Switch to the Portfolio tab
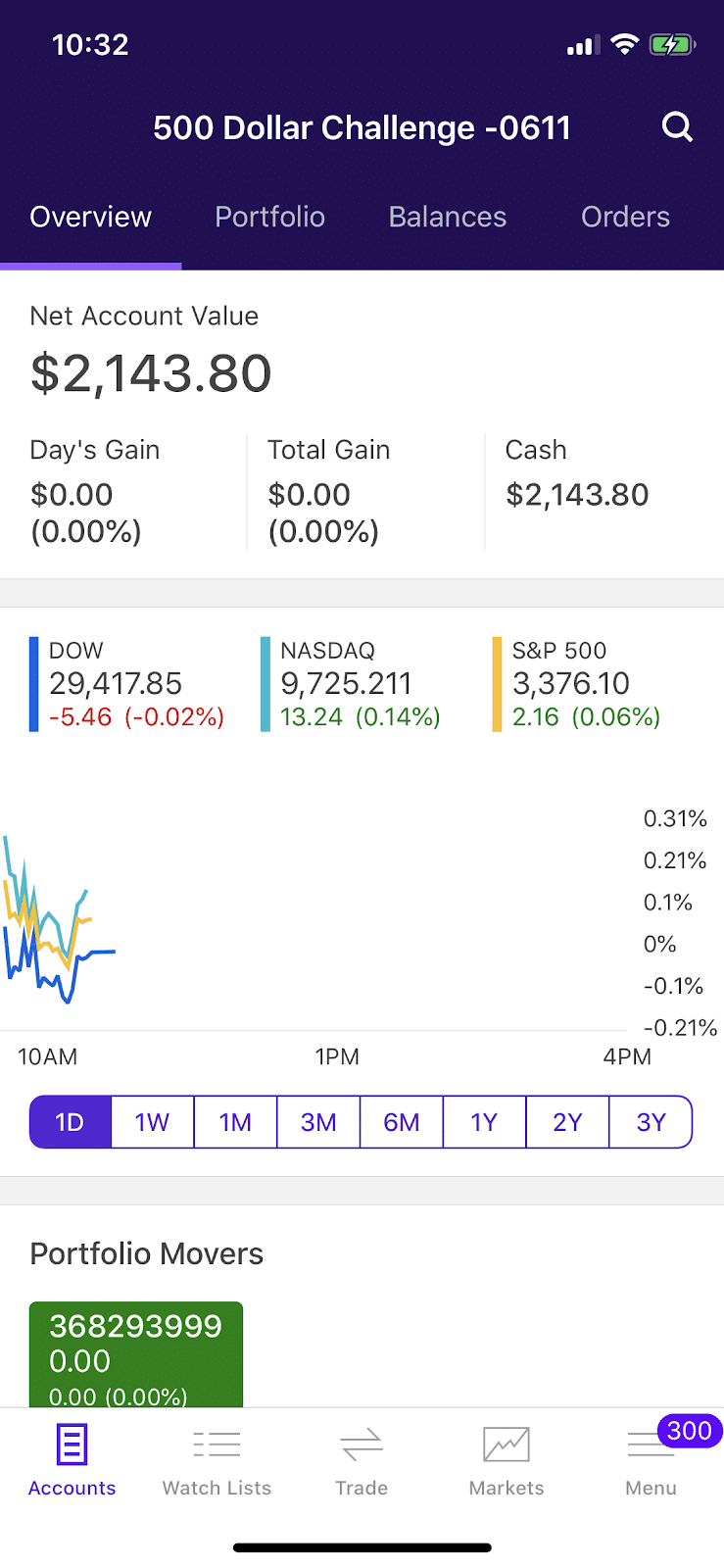The image size is (724, 1568). click(270, 217)
